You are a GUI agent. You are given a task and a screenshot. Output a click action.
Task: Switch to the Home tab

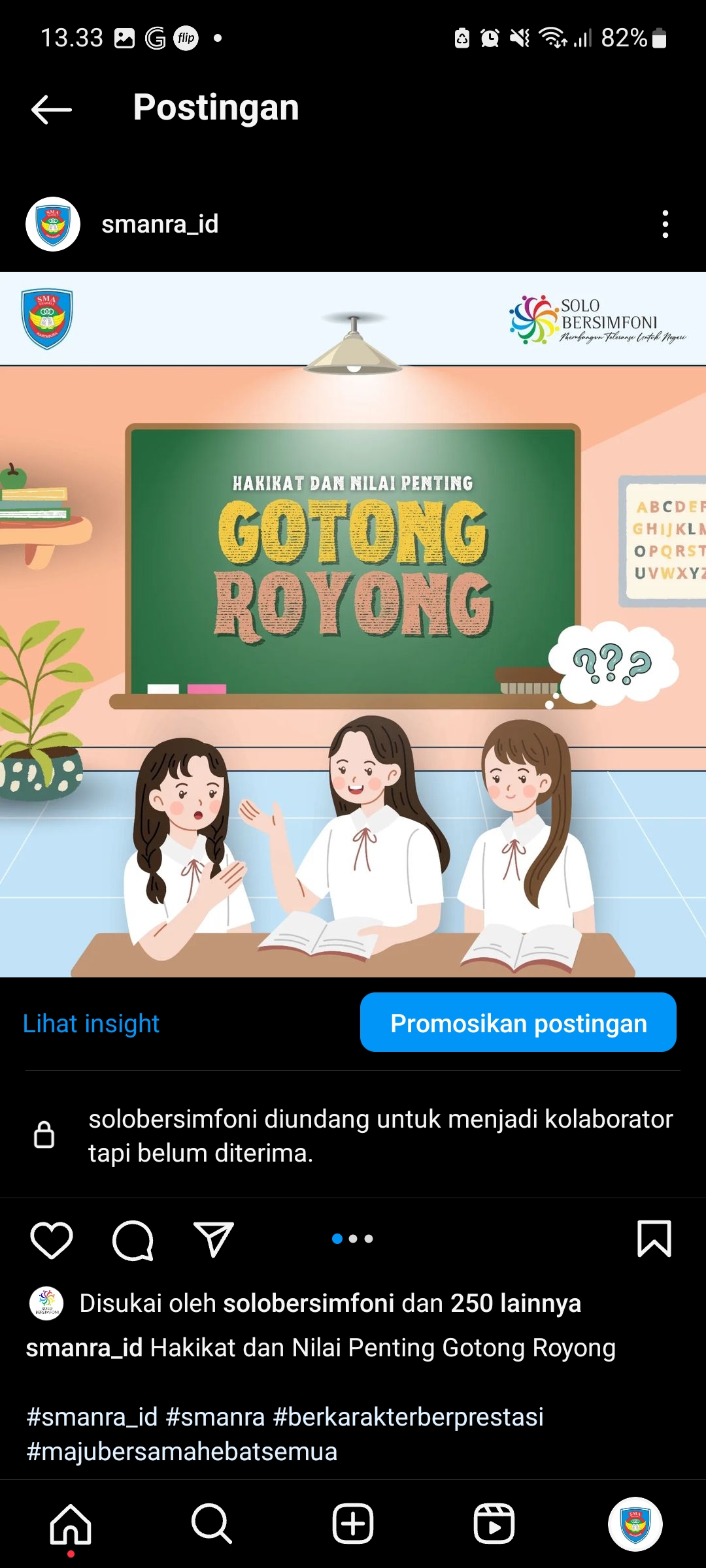coord(71,1524)
